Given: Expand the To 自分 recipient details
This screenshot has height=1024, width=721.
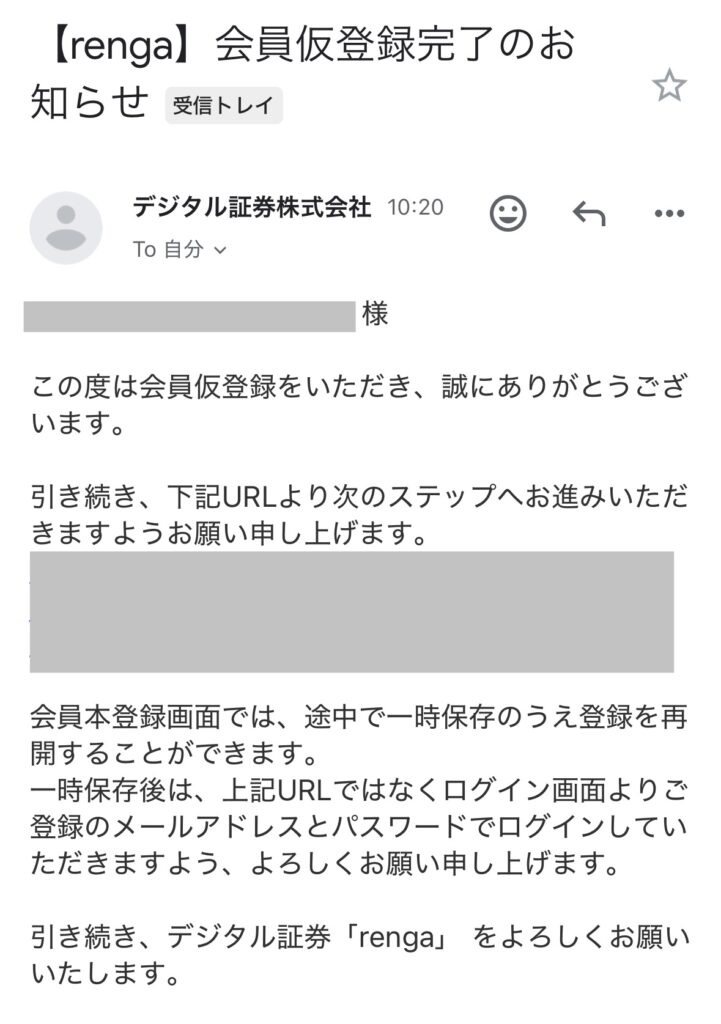Looking at the screenshot, I should pyautogui.click(x=180, y=250).
